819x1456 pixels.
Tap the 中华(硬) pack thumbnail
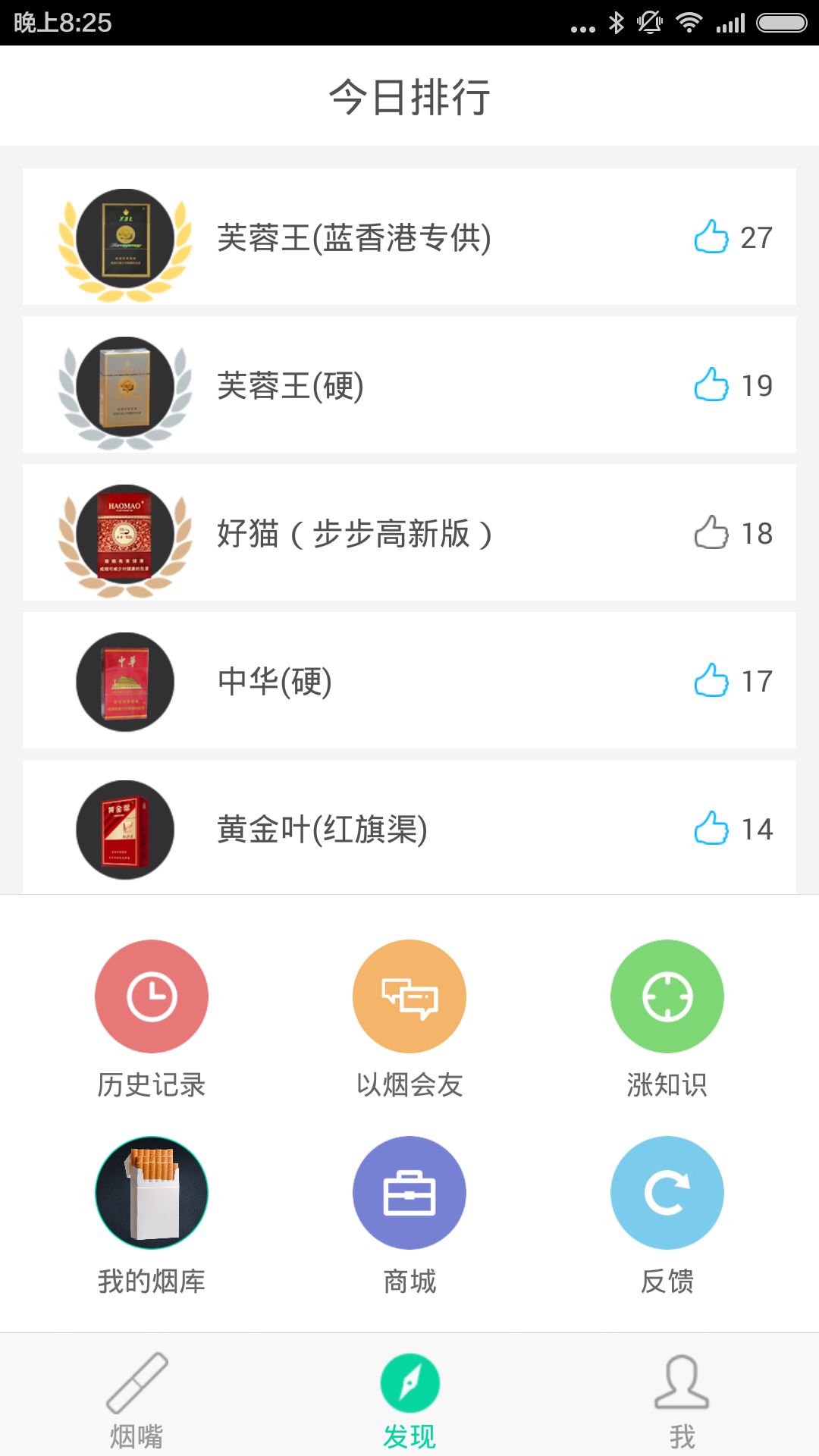[x=125, y=680]
